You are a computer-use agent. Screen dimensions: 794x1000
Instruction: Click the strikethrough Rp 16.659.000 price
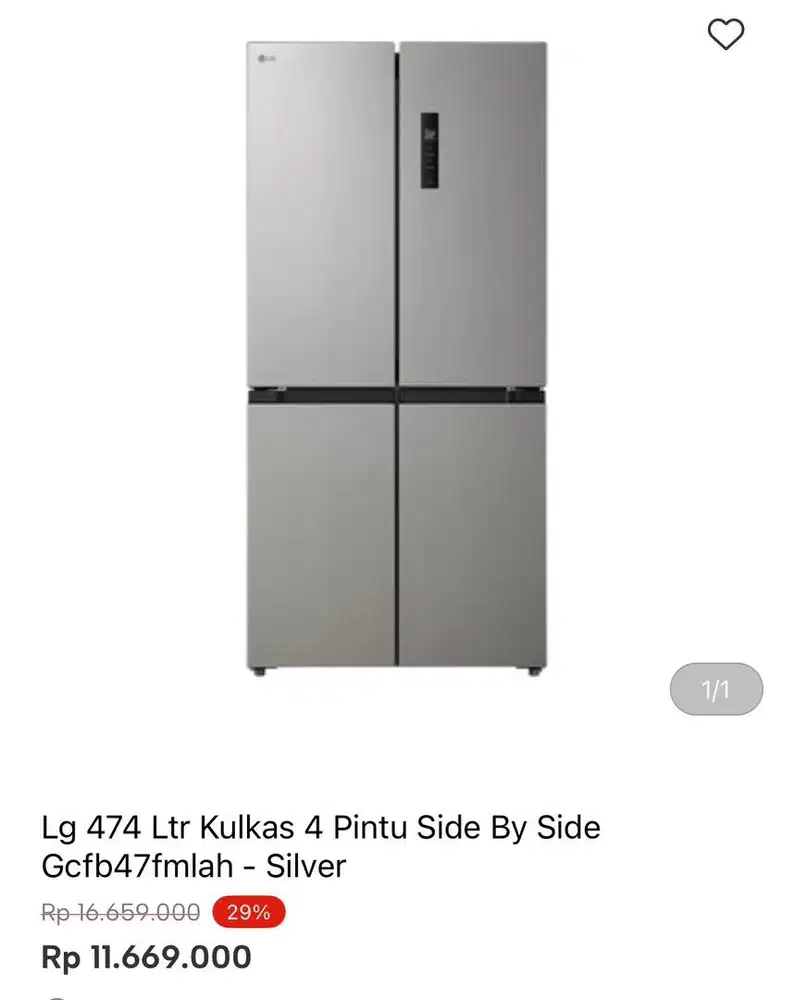pyautogui.click(x=117, y=912)
